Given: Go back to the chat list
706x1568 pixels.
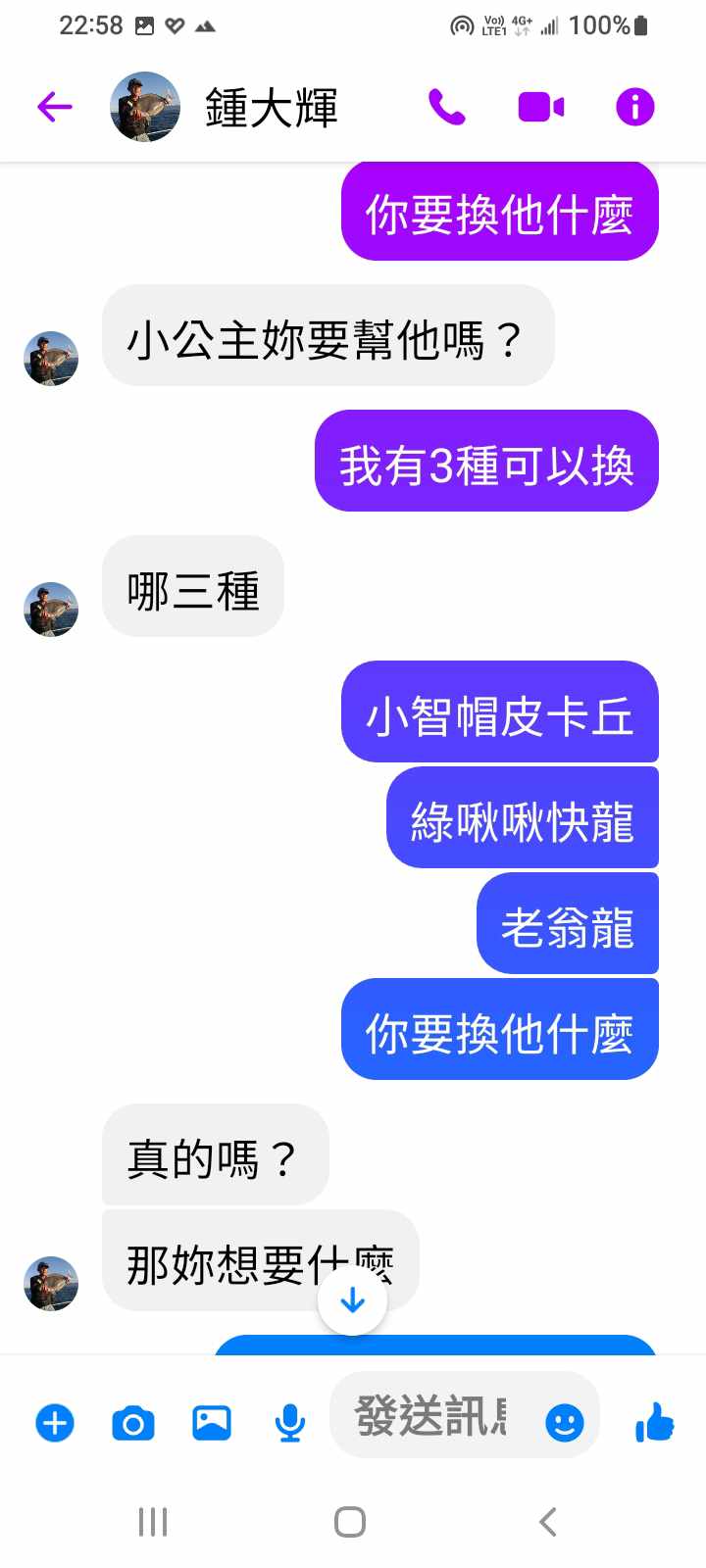Looking at the screenshot, I should pyautogui.click(x=55, y=107).
